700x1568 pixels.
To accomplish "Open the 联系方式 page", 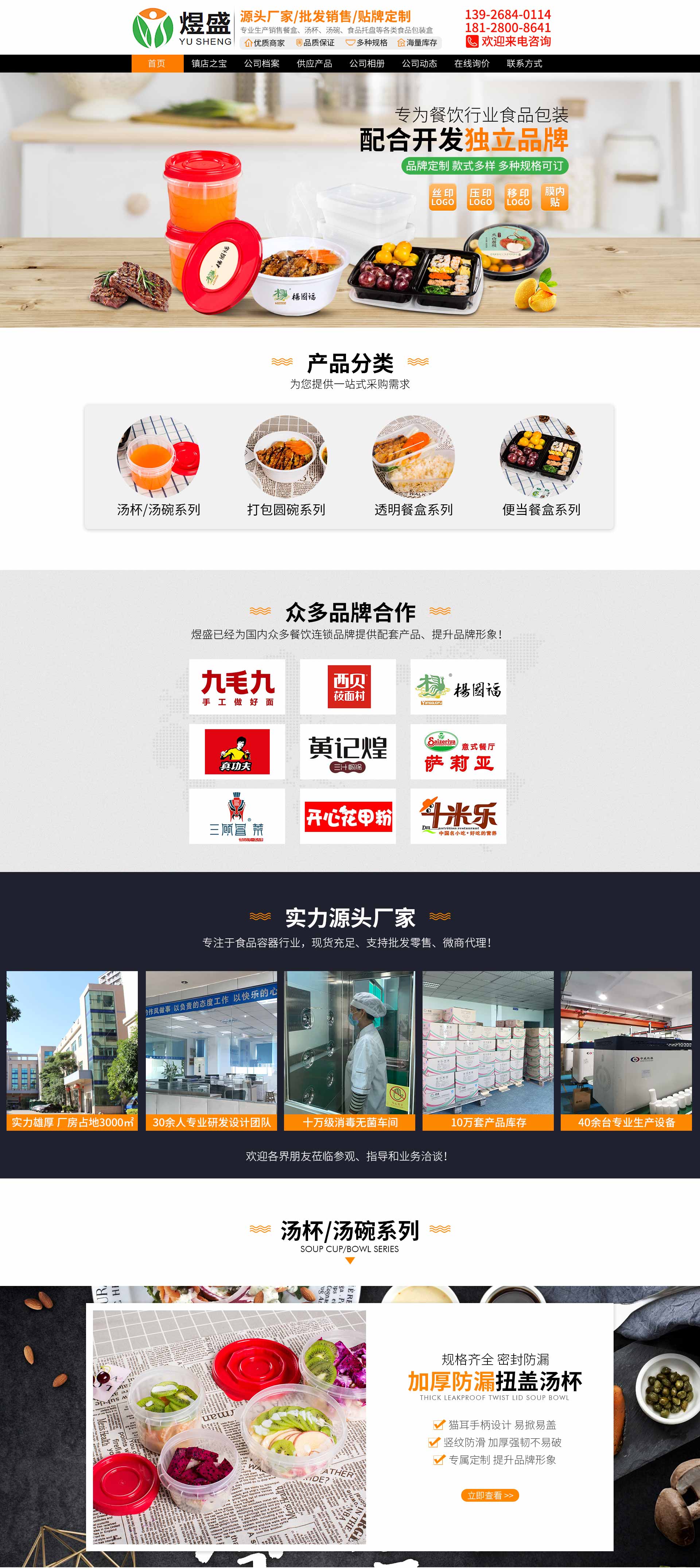I will pyautogui.click(x=524, y=63).
